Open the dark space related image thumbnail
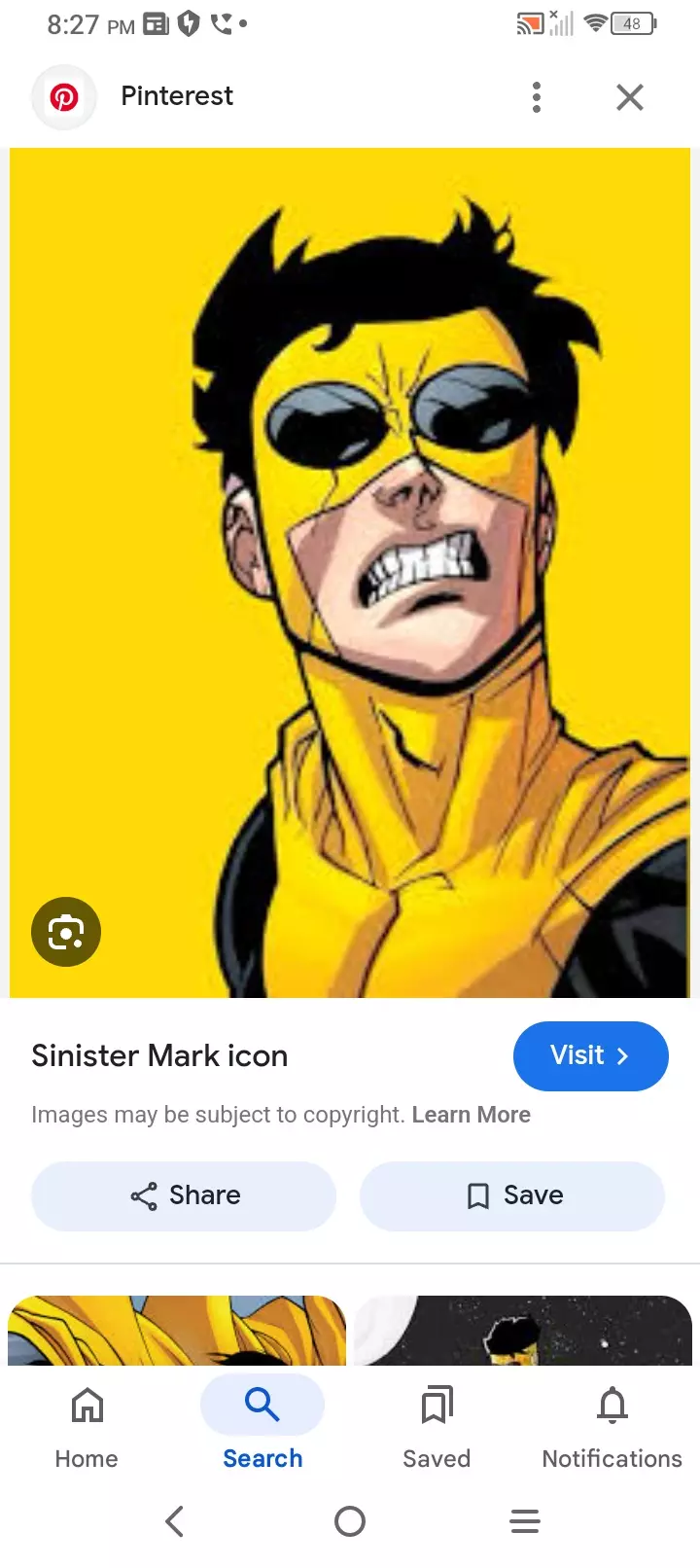This screenshot has height=1568, width=700. tap(522, 1330)
